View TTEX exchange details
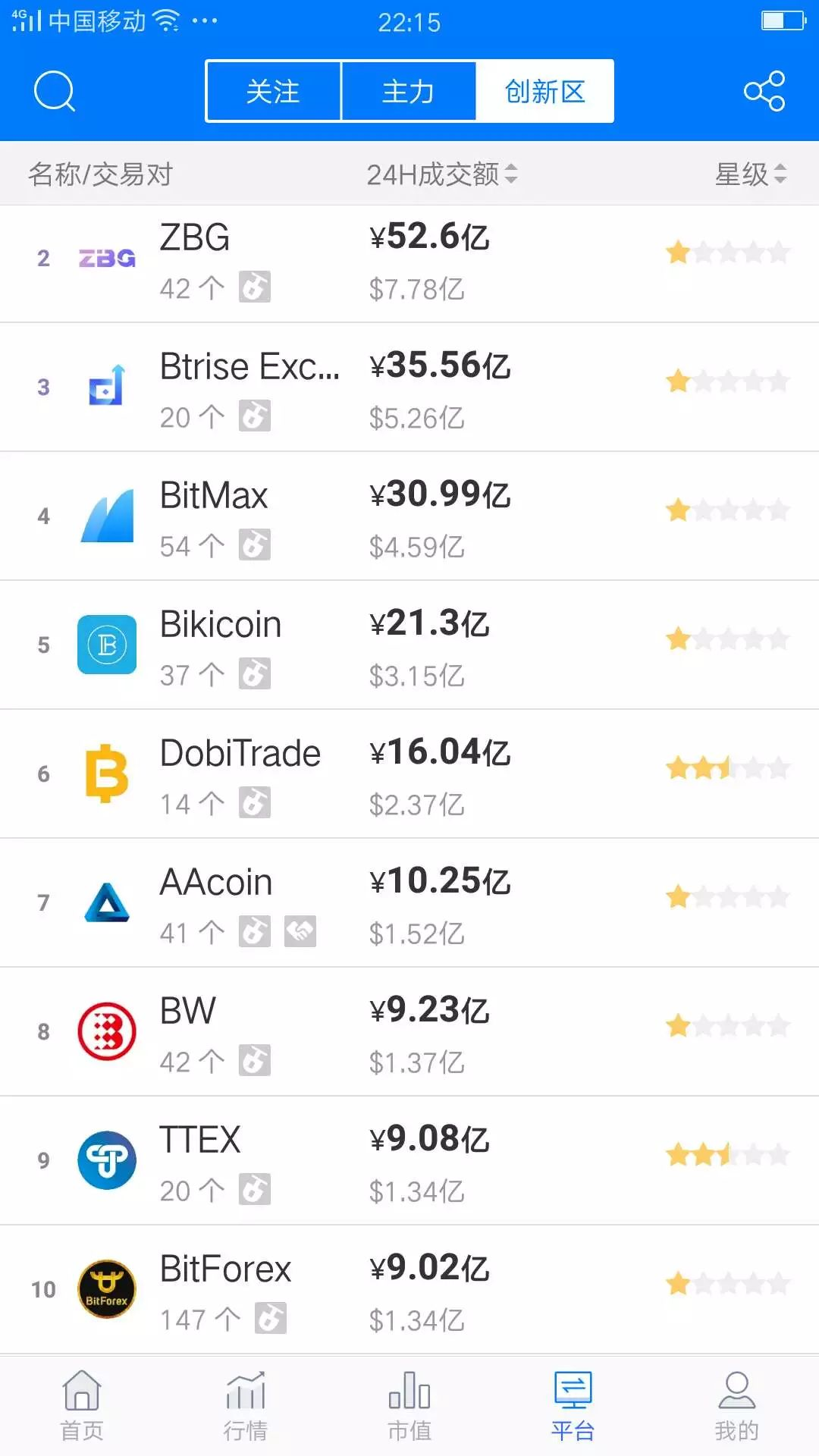 [x=409, y=1161]
